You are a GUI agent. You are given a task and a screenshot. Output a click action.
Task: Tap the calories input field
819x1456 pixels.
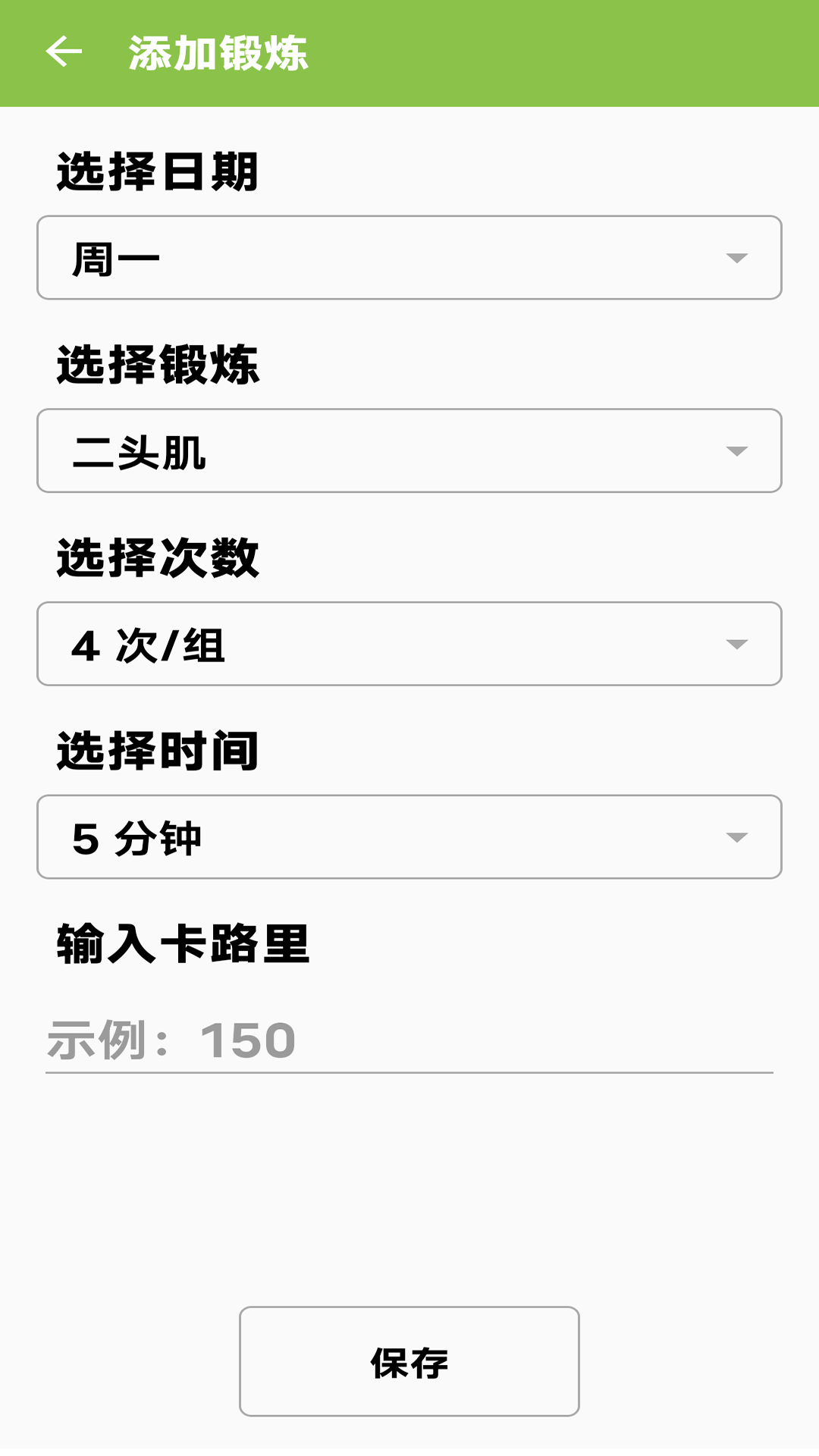pos(409,1040)
